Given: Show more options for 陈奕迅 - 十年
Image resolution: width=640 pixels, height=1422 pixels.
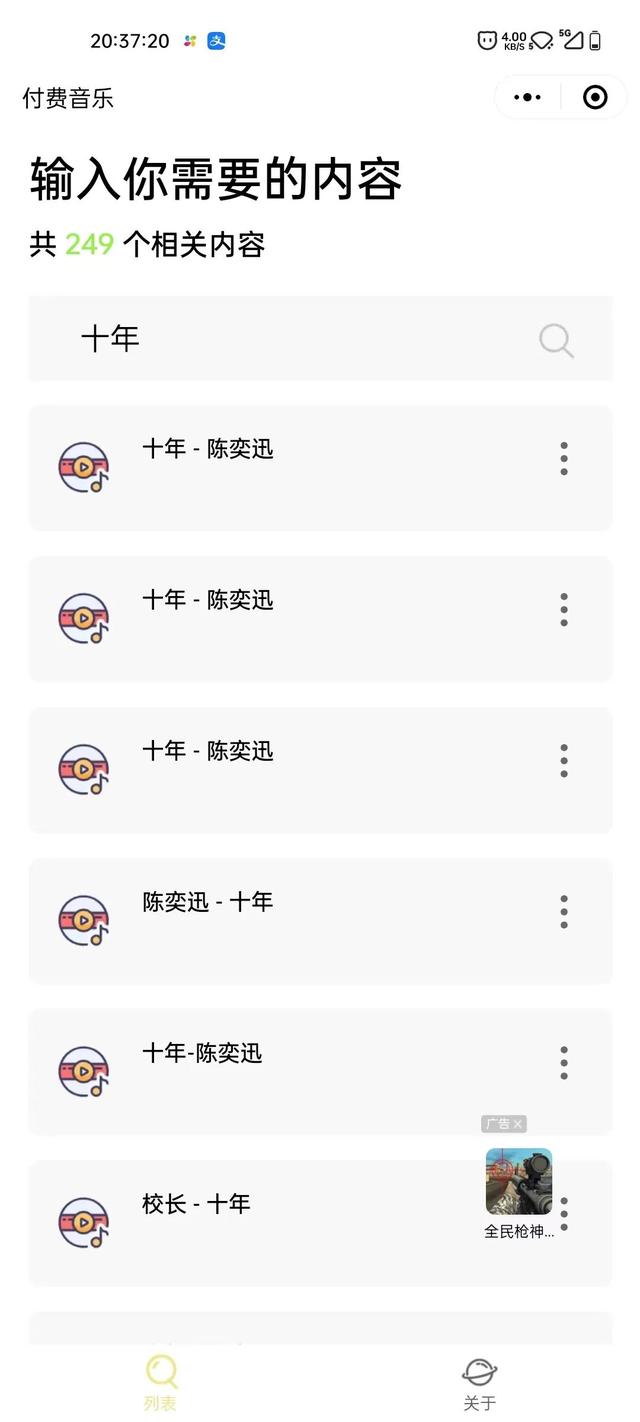Looking at the screenshot, I should 564,911.
